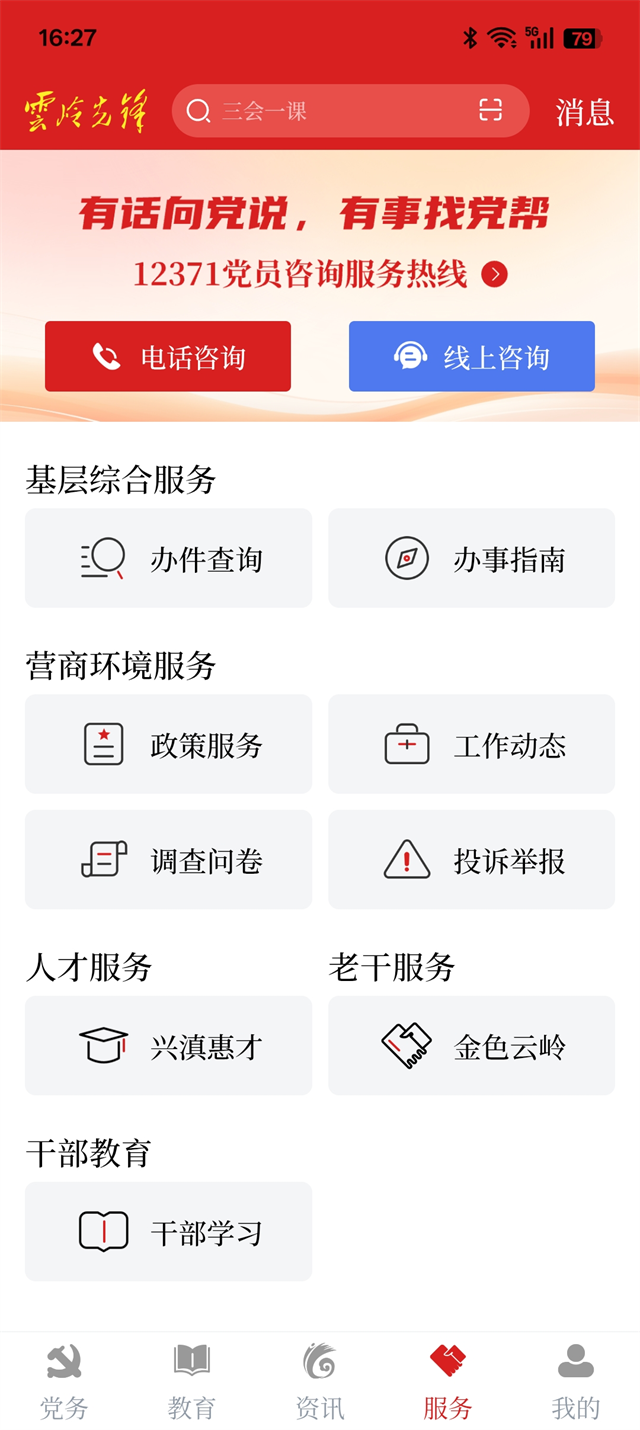Switch to the 教育 tab
This screenshot has height=1430, width=640.
pos(192,1383)
